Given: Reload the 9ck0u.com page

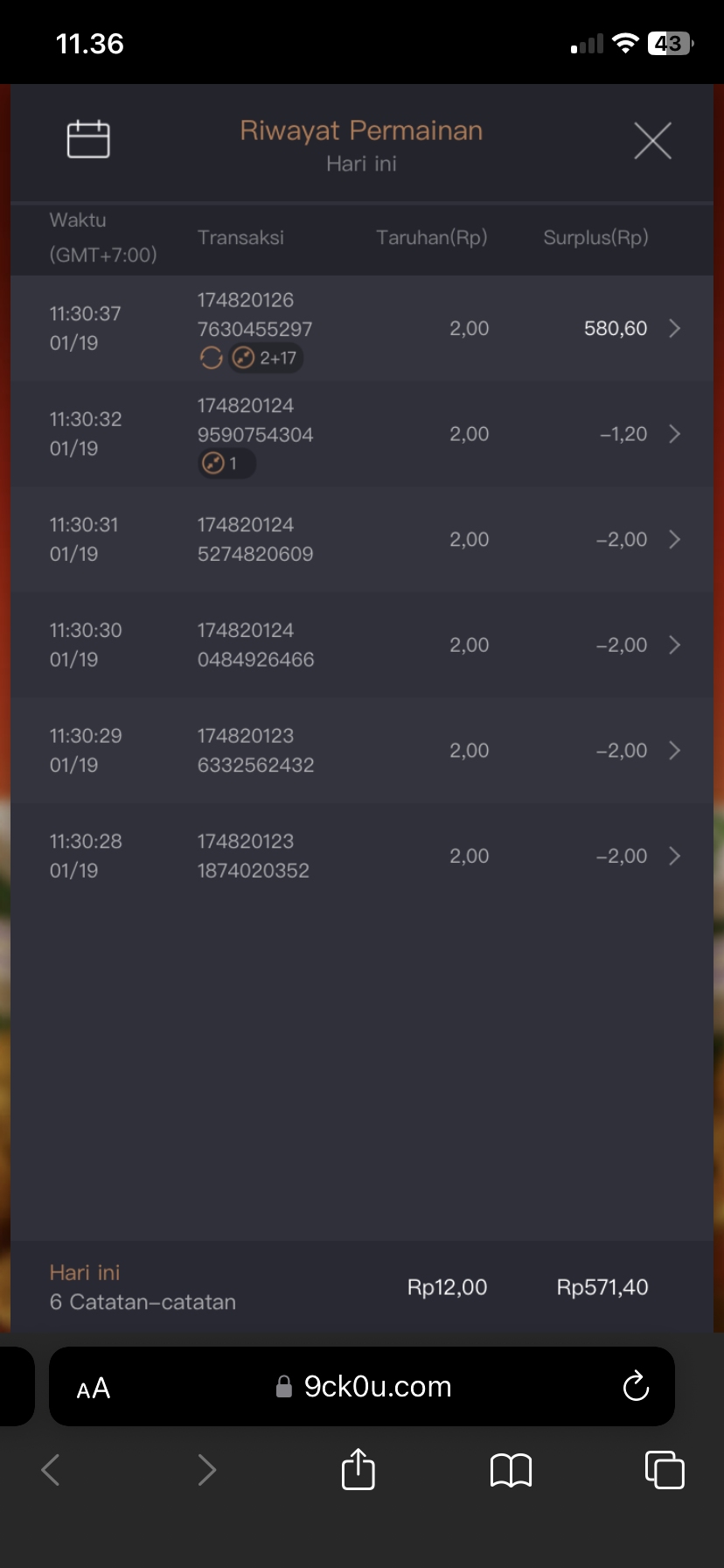Looking at the screenshot, I should tap(636, 1386).
